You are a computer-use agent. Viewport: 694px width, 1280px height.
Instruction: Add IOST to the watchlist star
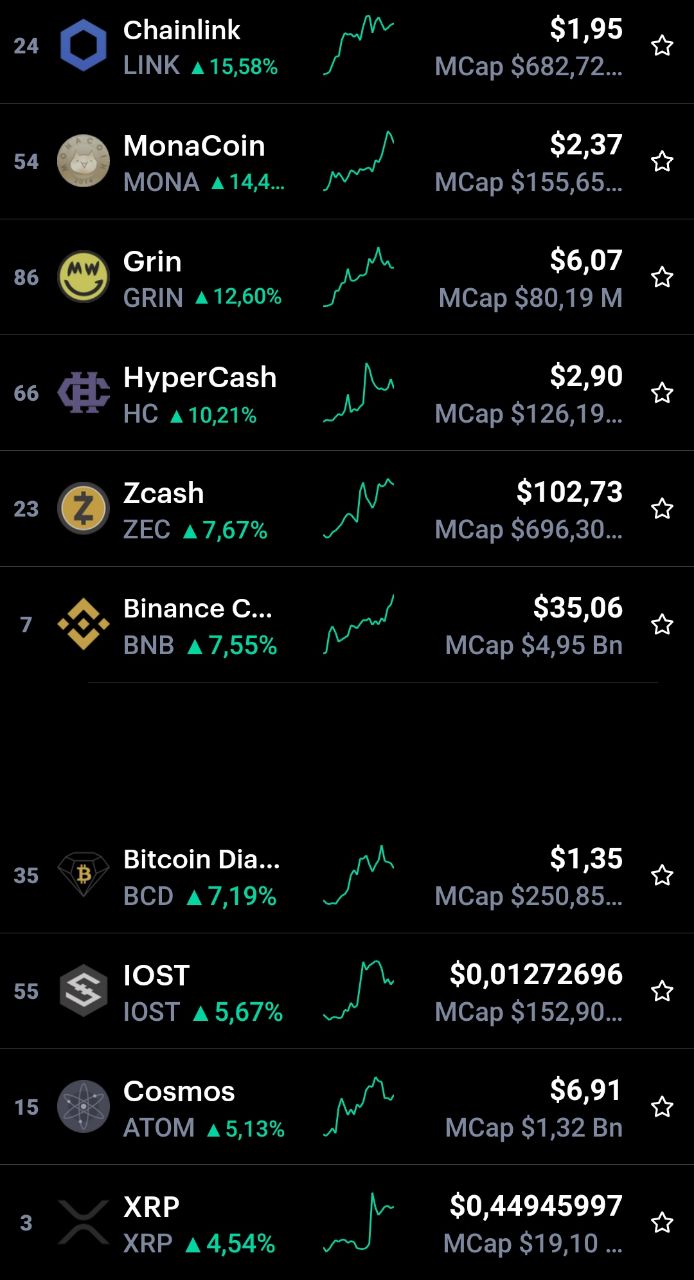click(x=662, y=991)
